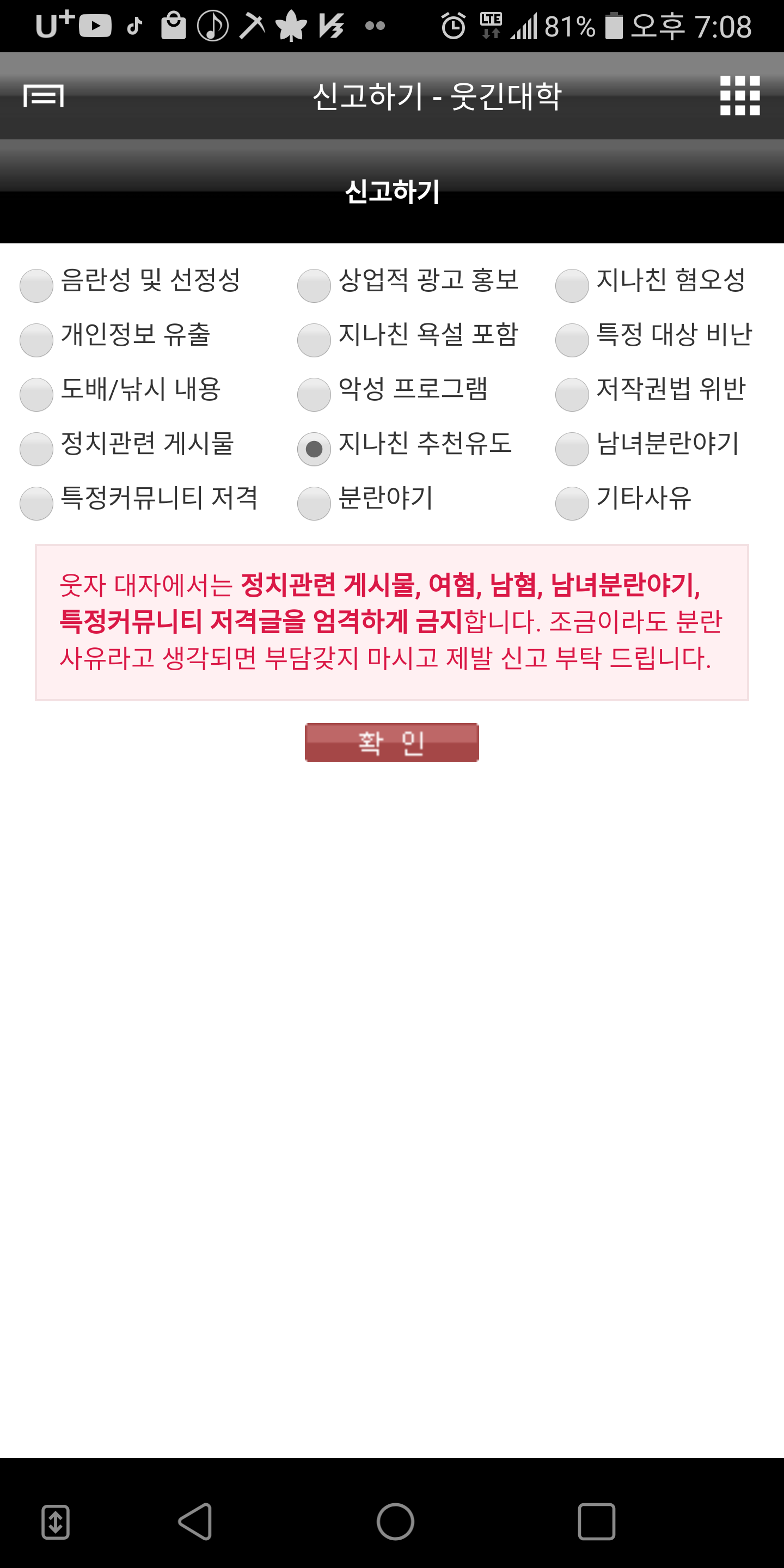Tap the selected 지나친 추천유도 radio button
Image resolution: width=784 pixels, height=1568 pixels.
314,449
